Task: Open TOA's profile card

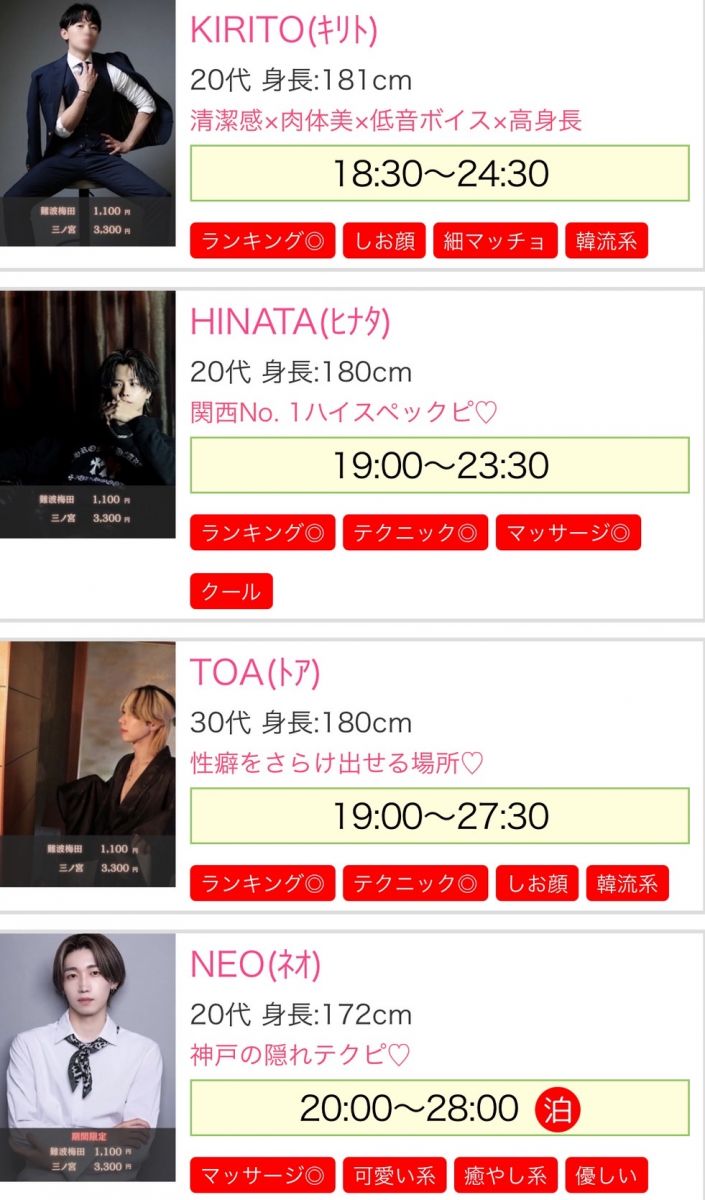Action: pyautogui.click(x=254, y=672)
